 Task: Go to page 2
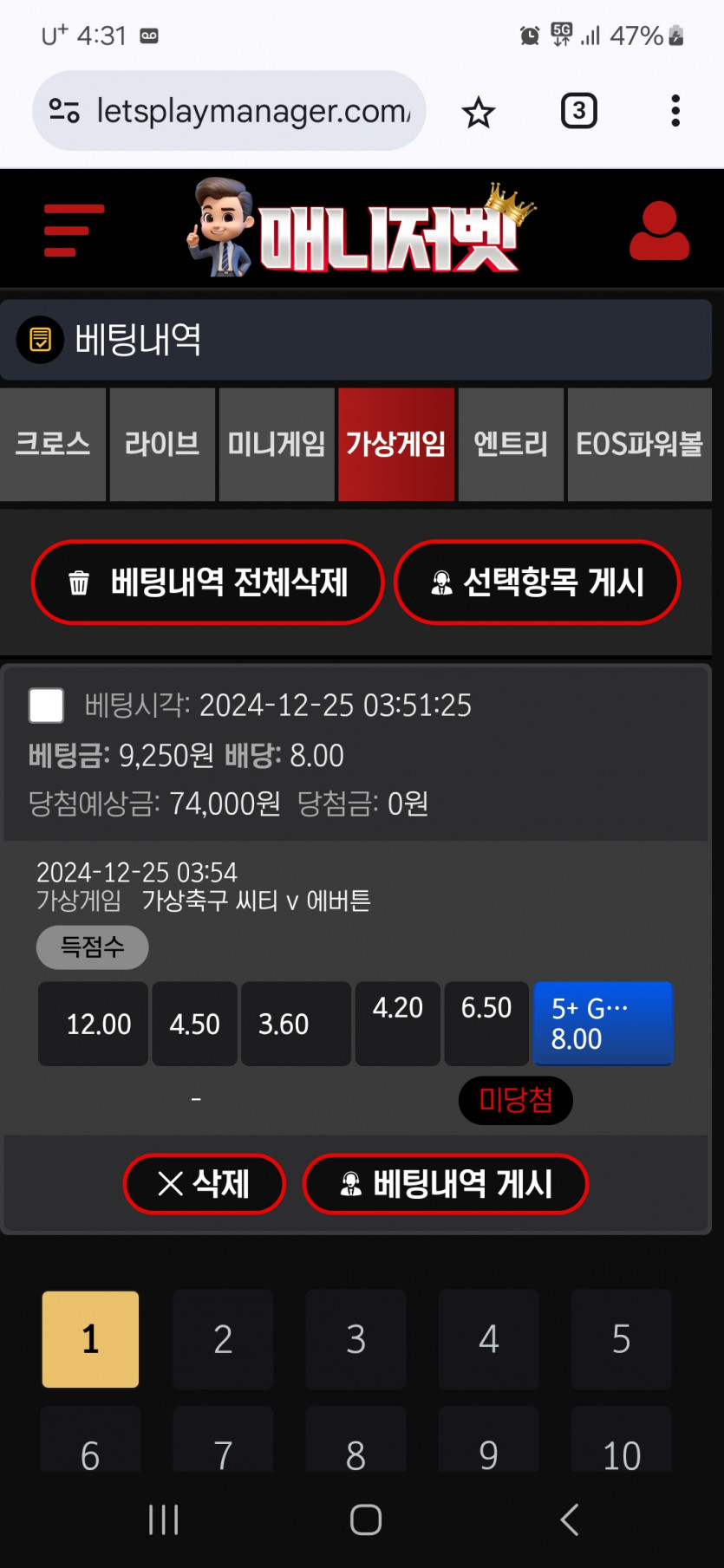click(223, 1339)
